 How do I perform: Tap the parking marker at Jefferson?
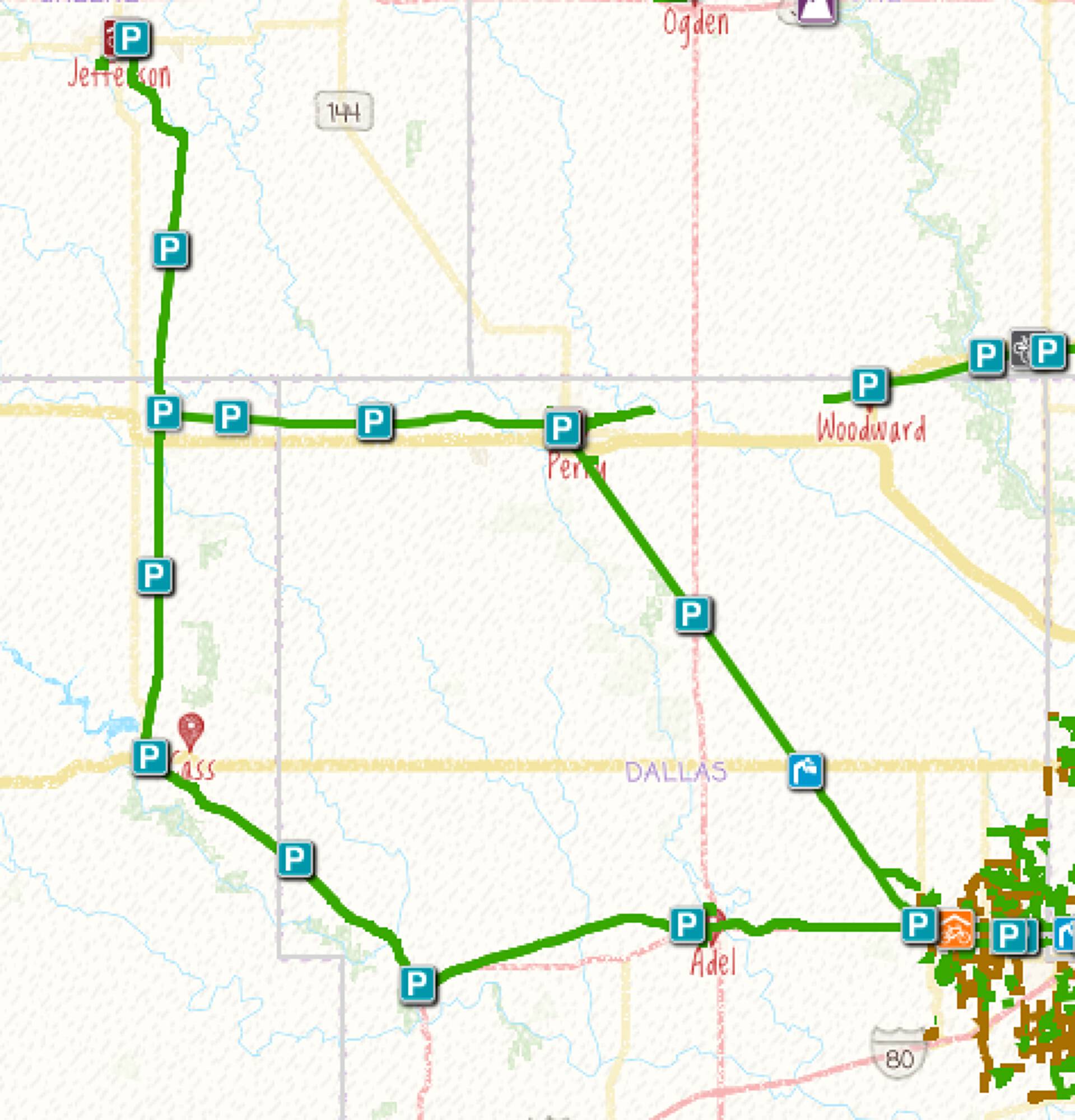pos(132,39)
